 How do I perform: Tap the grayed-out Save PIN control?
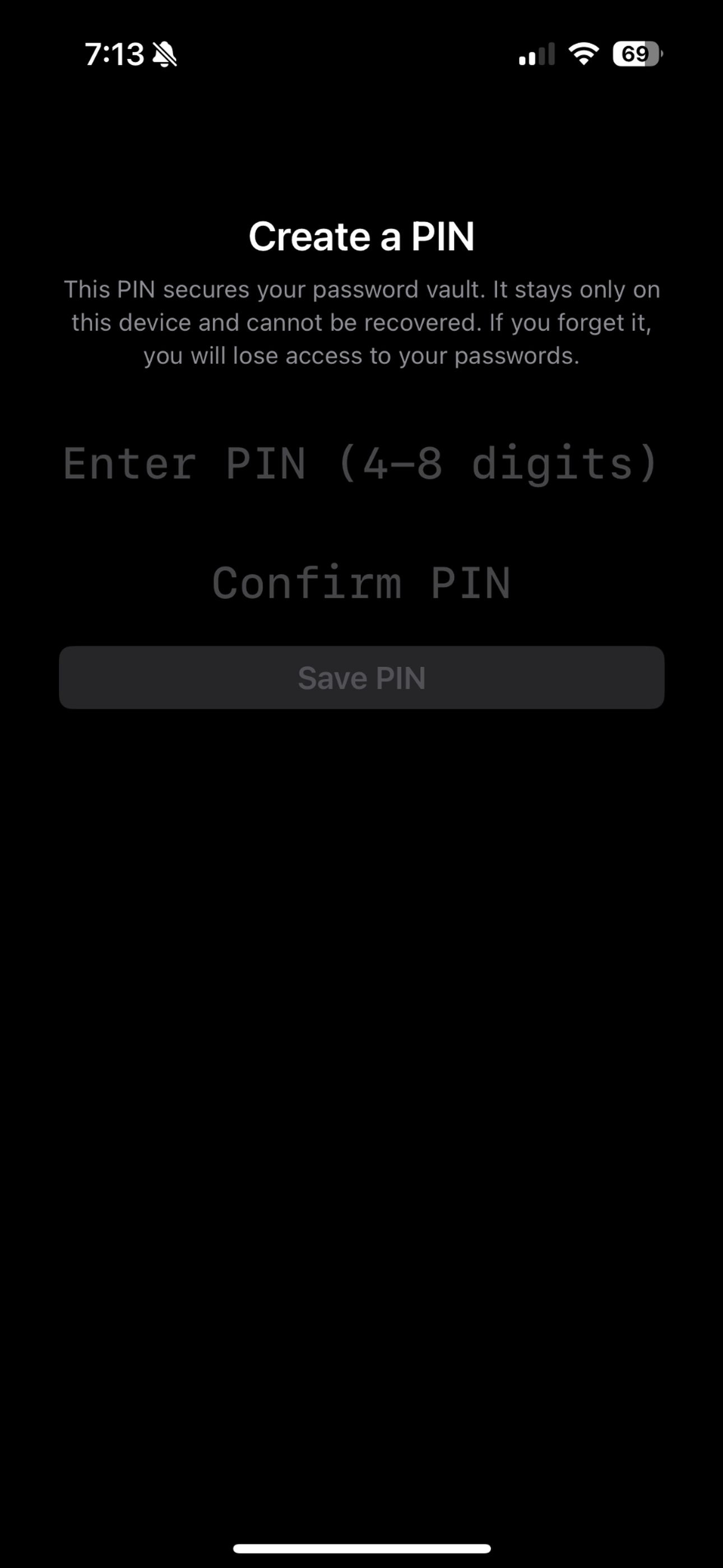(x=361, y=677)
